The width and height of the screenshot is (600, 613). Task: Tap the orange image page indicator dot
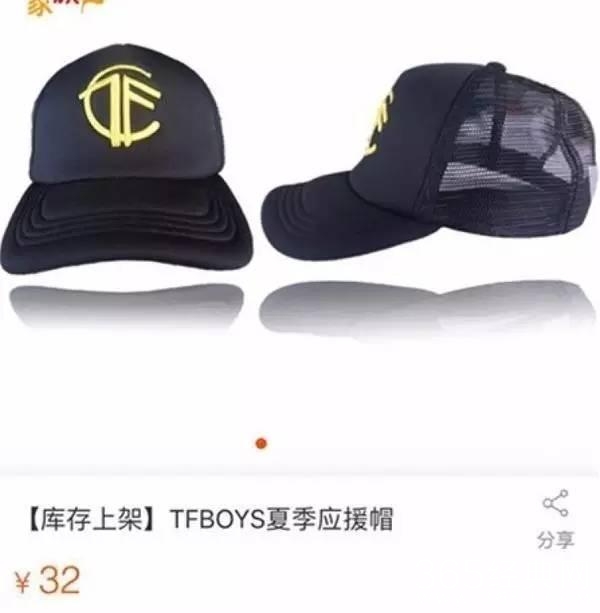261,442
